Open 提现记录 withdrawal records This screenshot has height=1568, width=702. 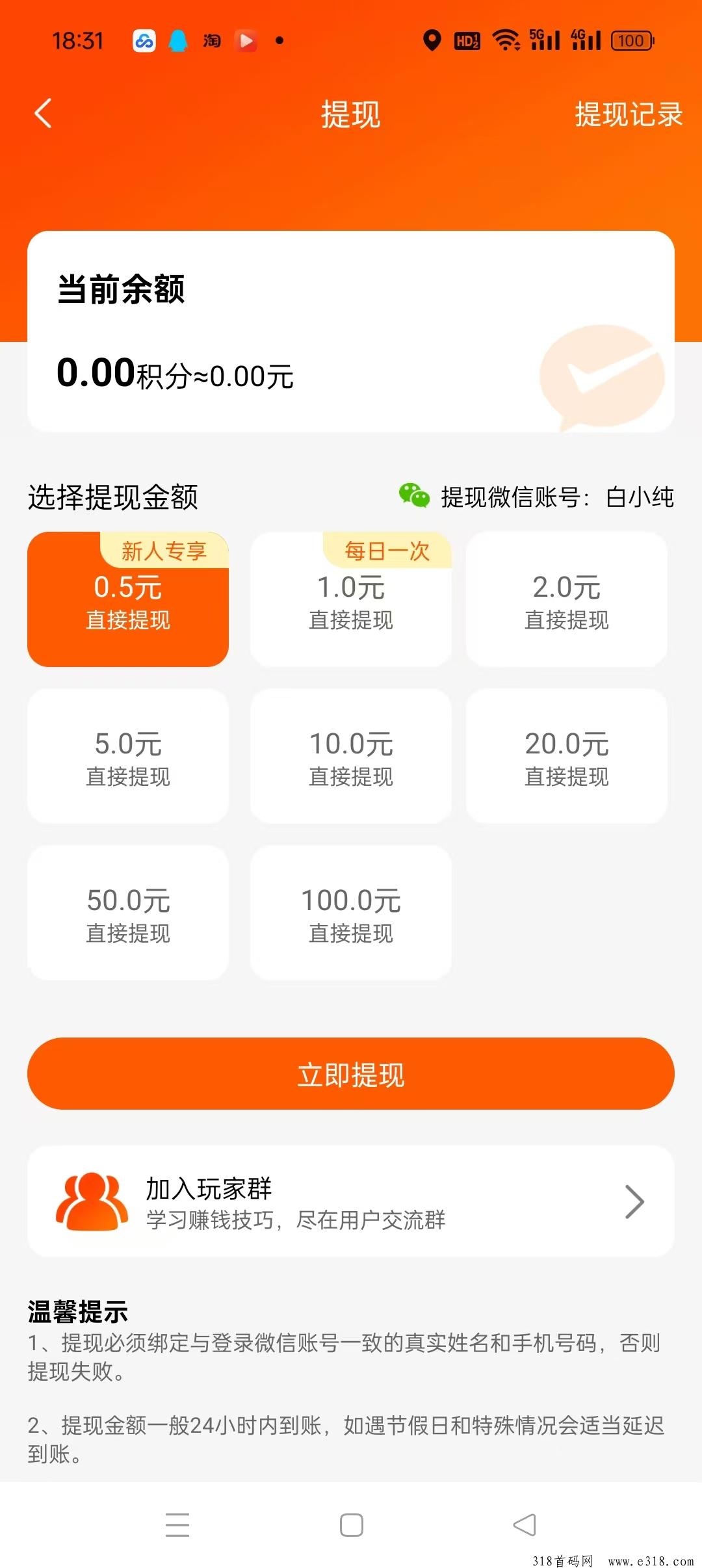click(629, 114)
